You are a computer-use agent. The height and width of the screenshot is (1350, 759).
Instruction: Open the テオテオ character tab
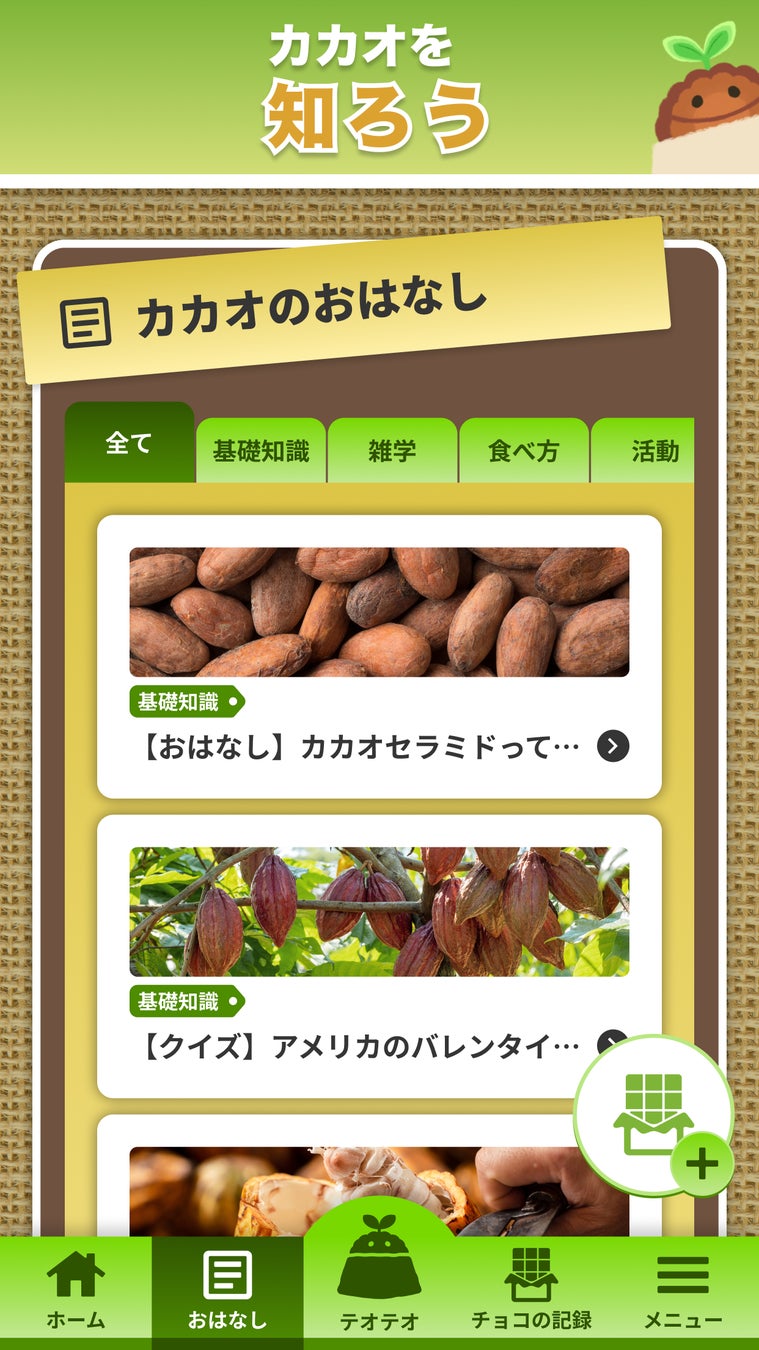(x=379, y=1285)
